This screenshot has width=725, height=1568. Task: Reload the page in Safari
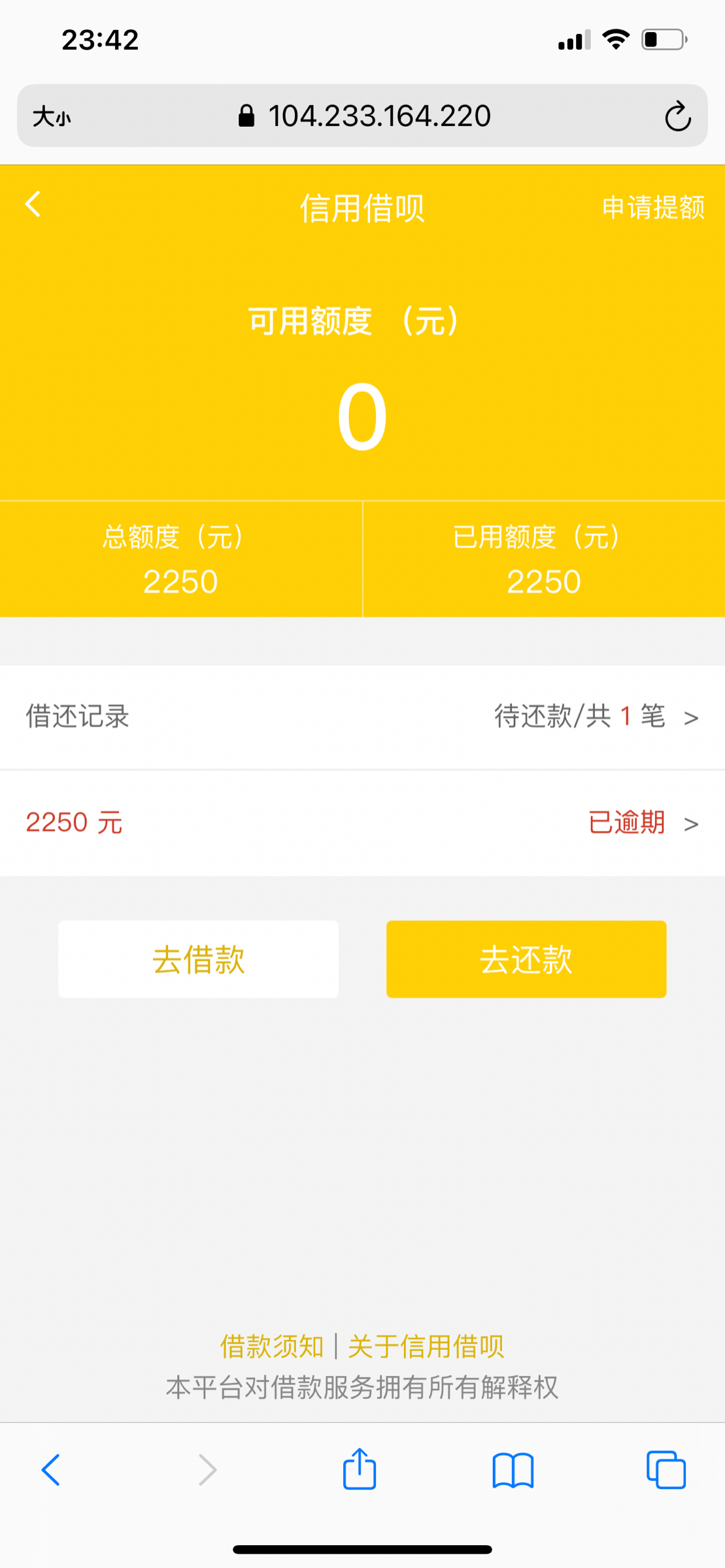(x=677, y=117)
